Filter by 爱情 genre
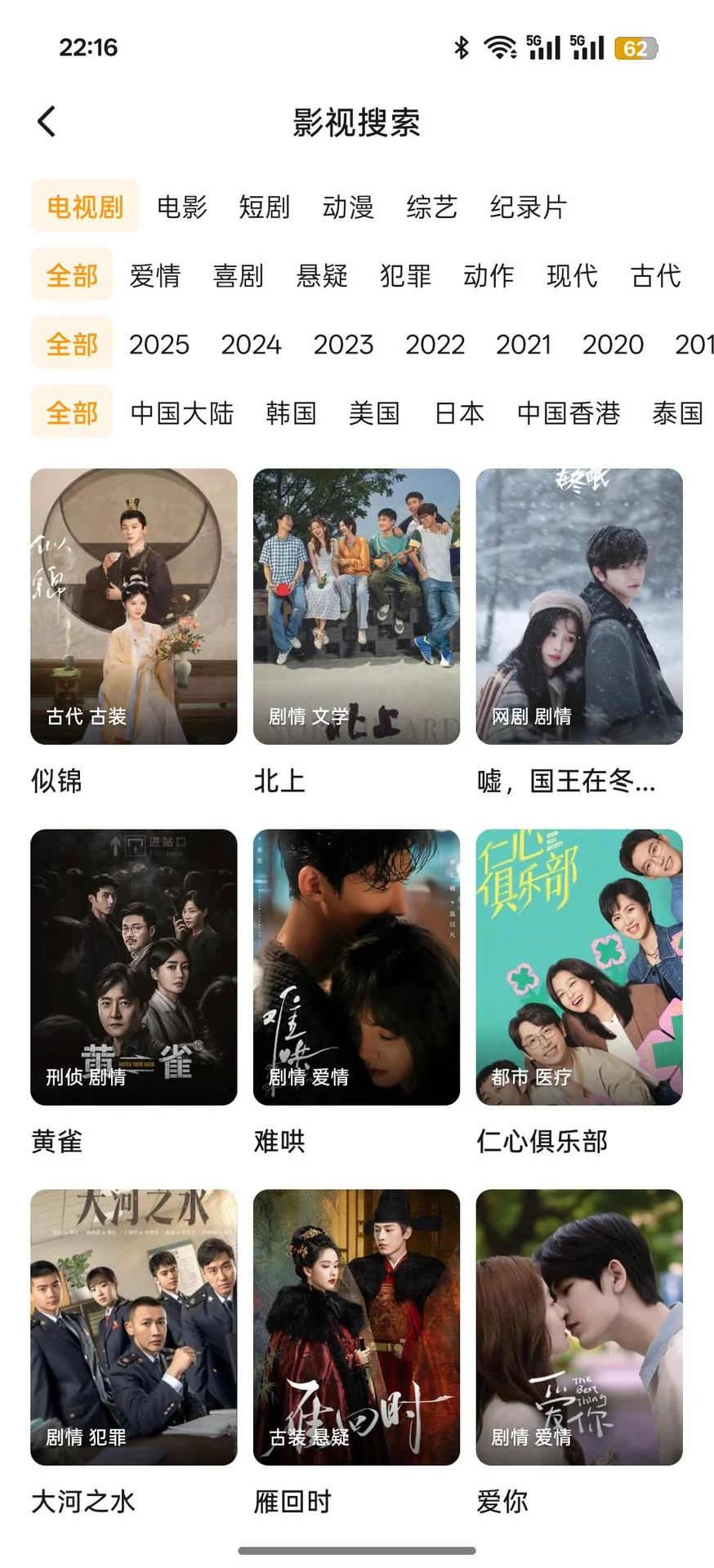The width and height of the screenshot is (714, 1568). pos(154,276)
